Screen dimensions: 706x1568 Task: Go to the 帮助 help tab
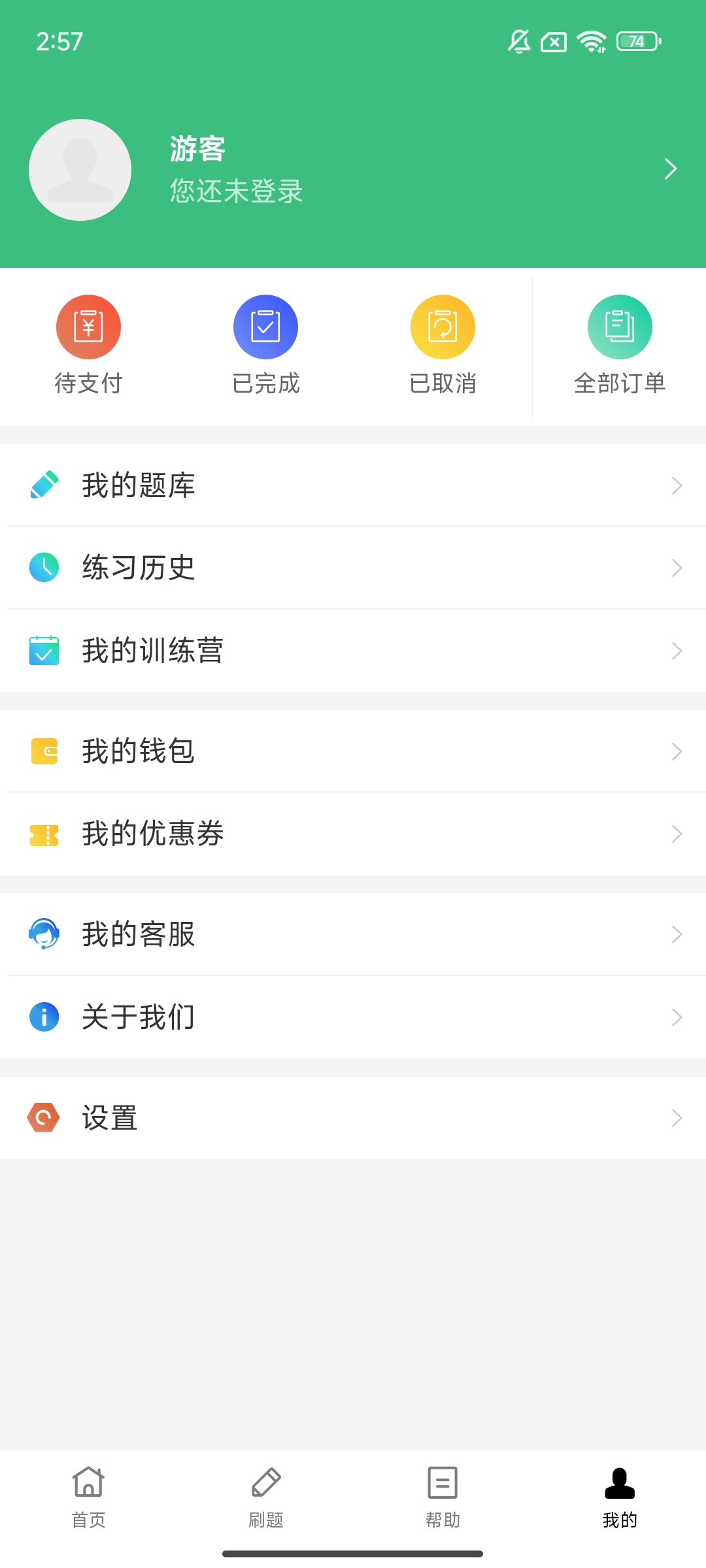click(x=443, y=1496)
